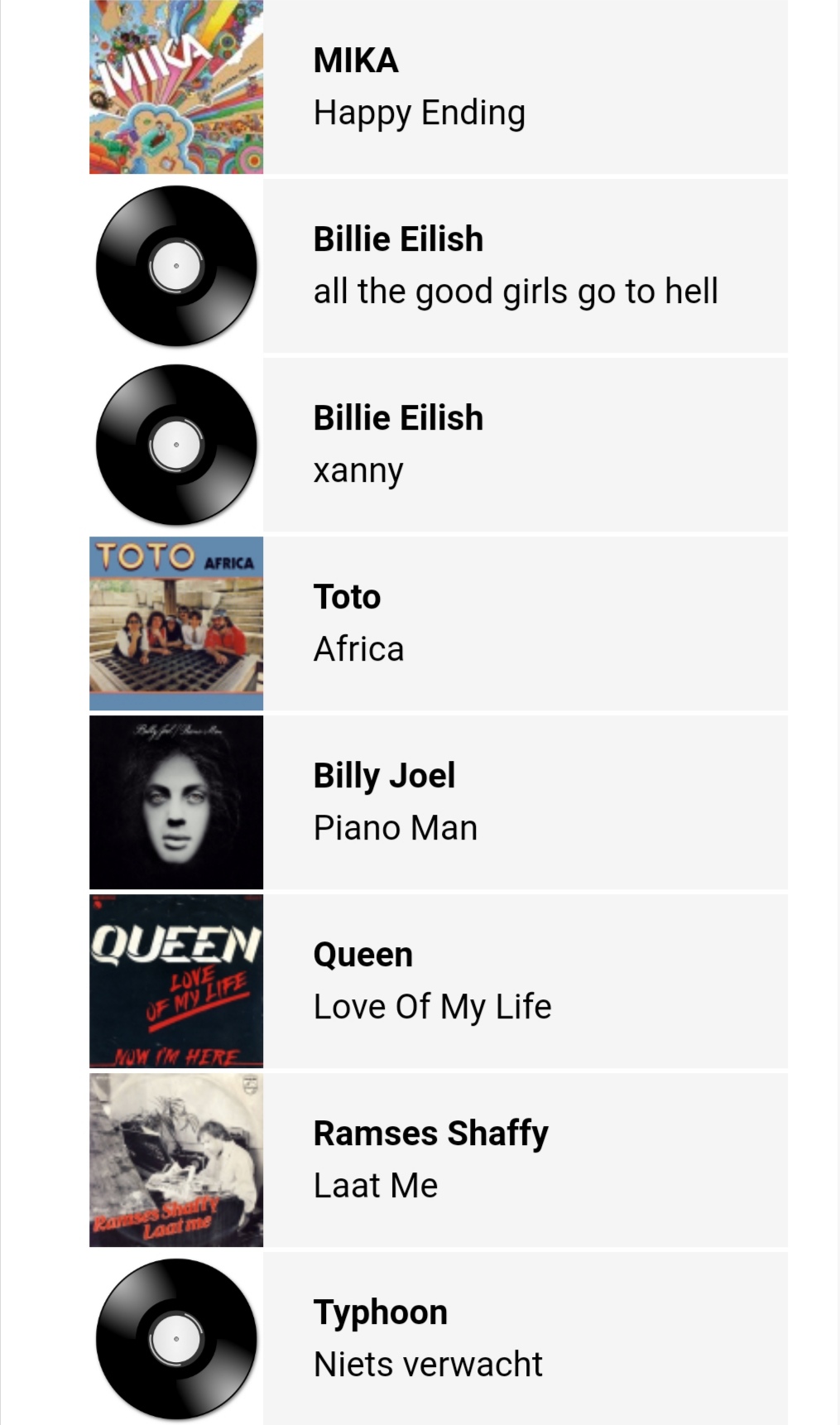840x1425 pixels.
Task: Select all the good girls go to hell
Action: [x=439, y=266]
